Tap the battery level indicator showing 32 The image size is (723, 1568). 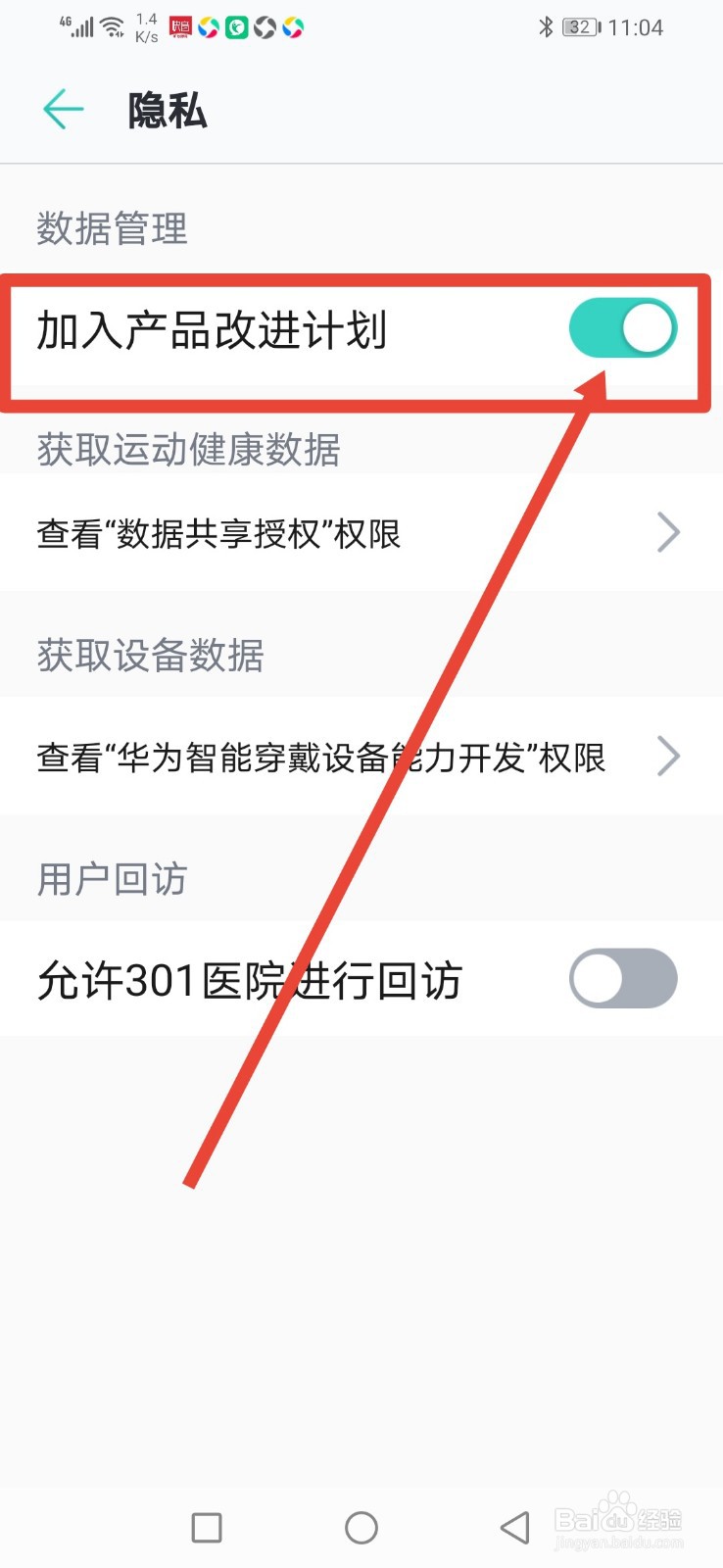tap(579, 26)
